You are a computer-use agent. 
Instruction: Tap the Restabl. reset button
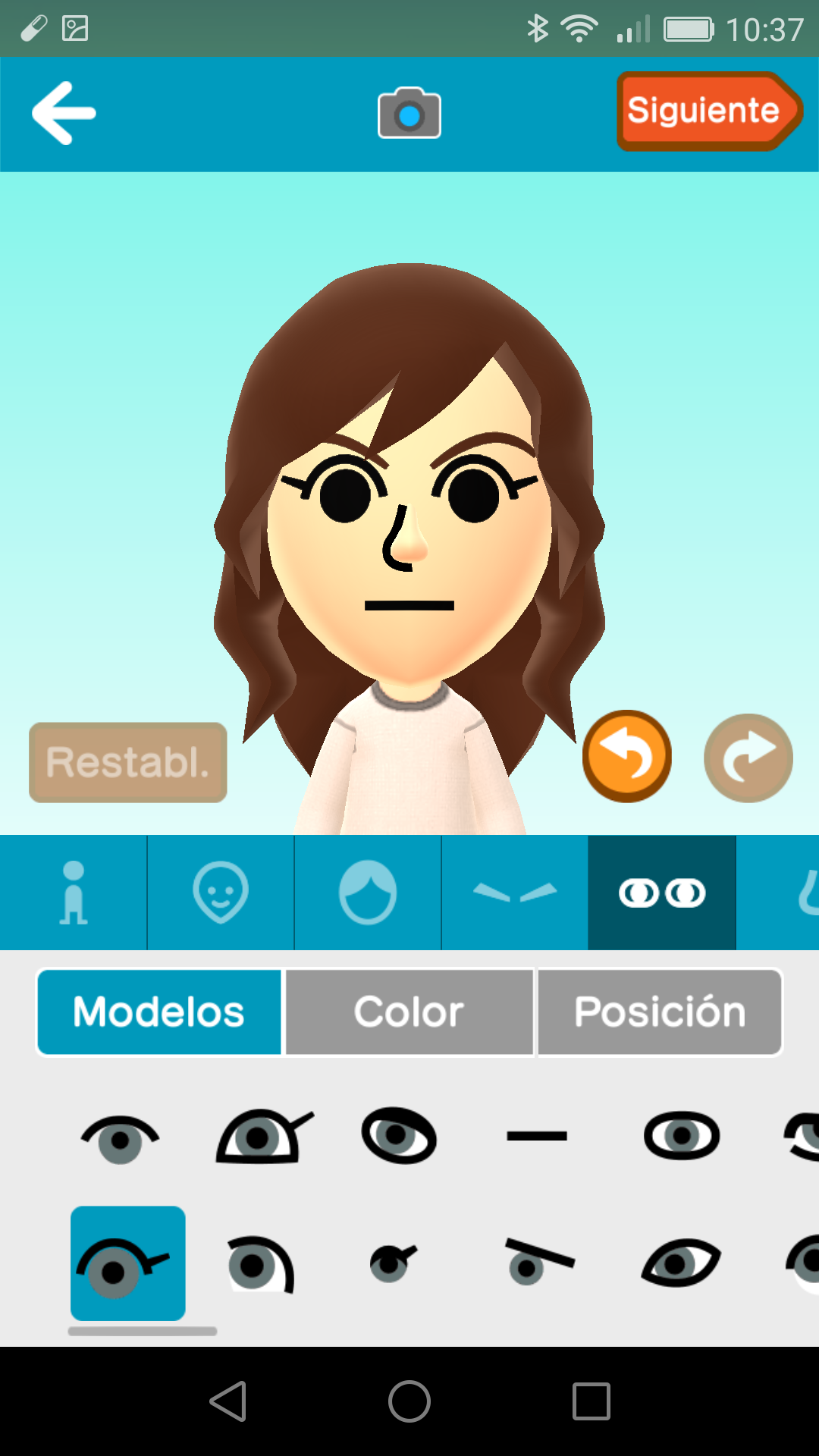click(128, 762)
